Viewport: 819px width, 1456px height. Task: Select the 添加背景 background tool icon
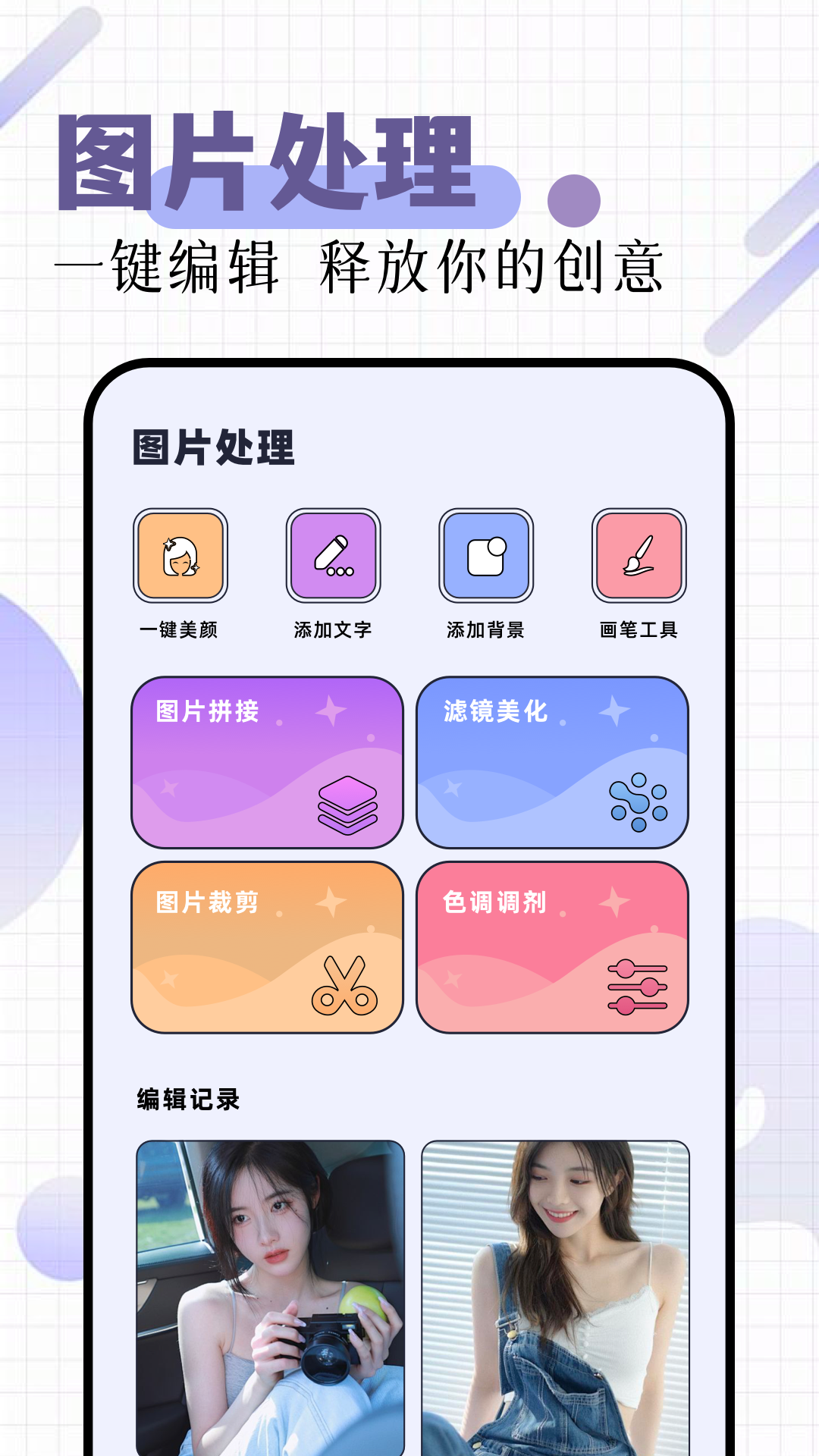[x=485, y=556]
